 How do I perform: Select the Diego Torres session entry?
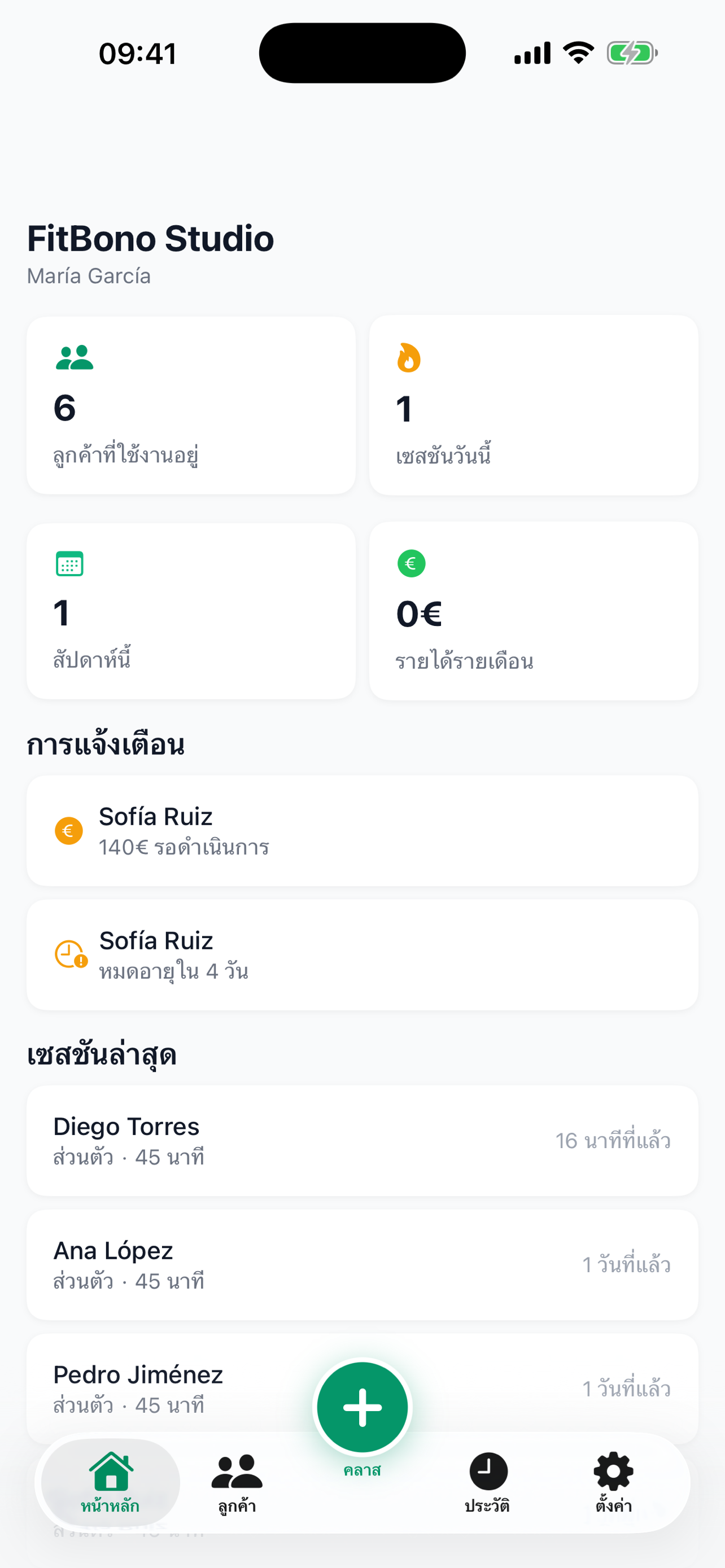coord(362,1140)
